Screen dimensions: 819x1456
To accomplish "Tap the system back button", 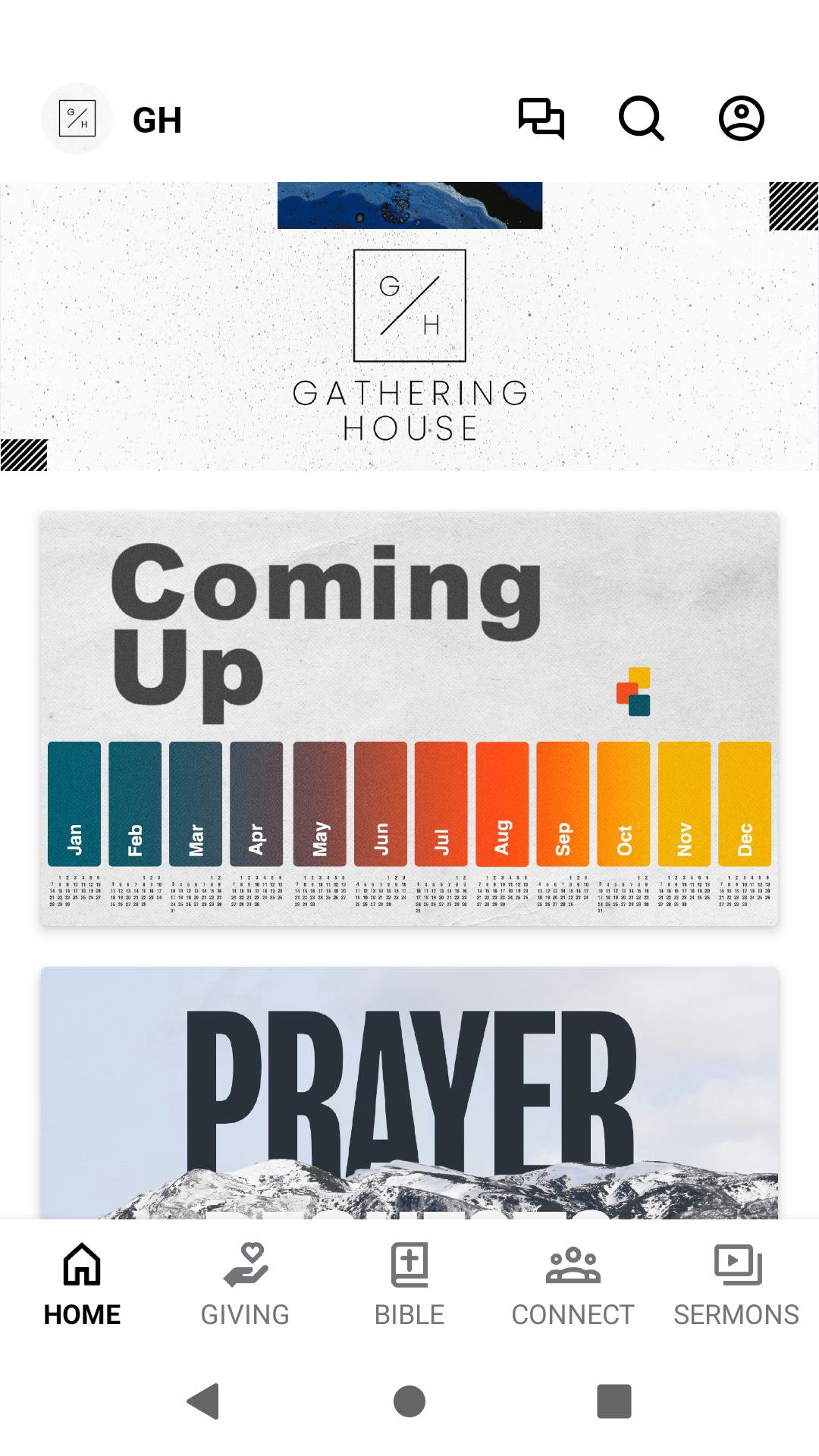I will [203, 1401].
